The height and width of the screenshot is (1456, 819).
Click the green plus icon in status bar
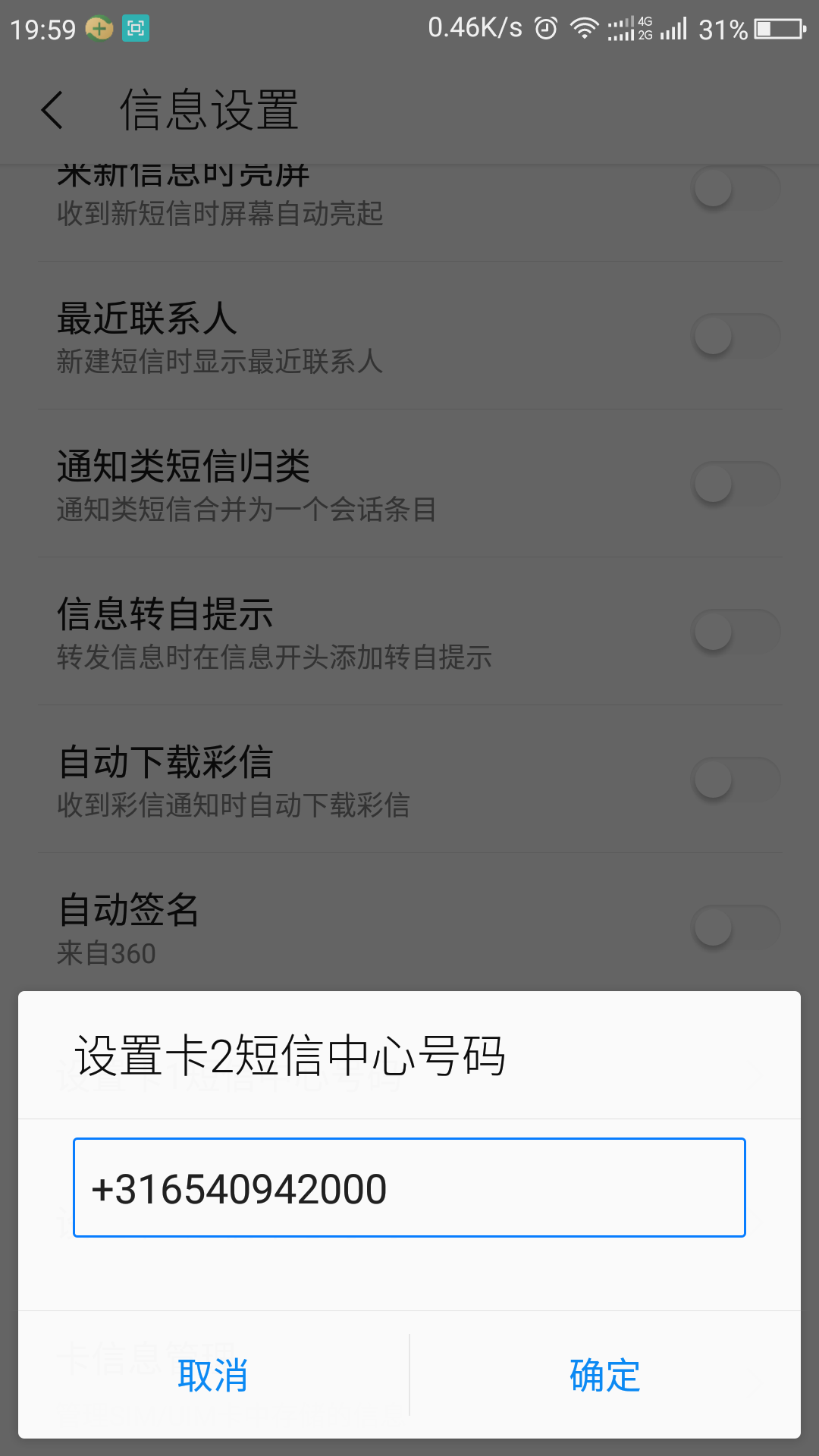97,27
